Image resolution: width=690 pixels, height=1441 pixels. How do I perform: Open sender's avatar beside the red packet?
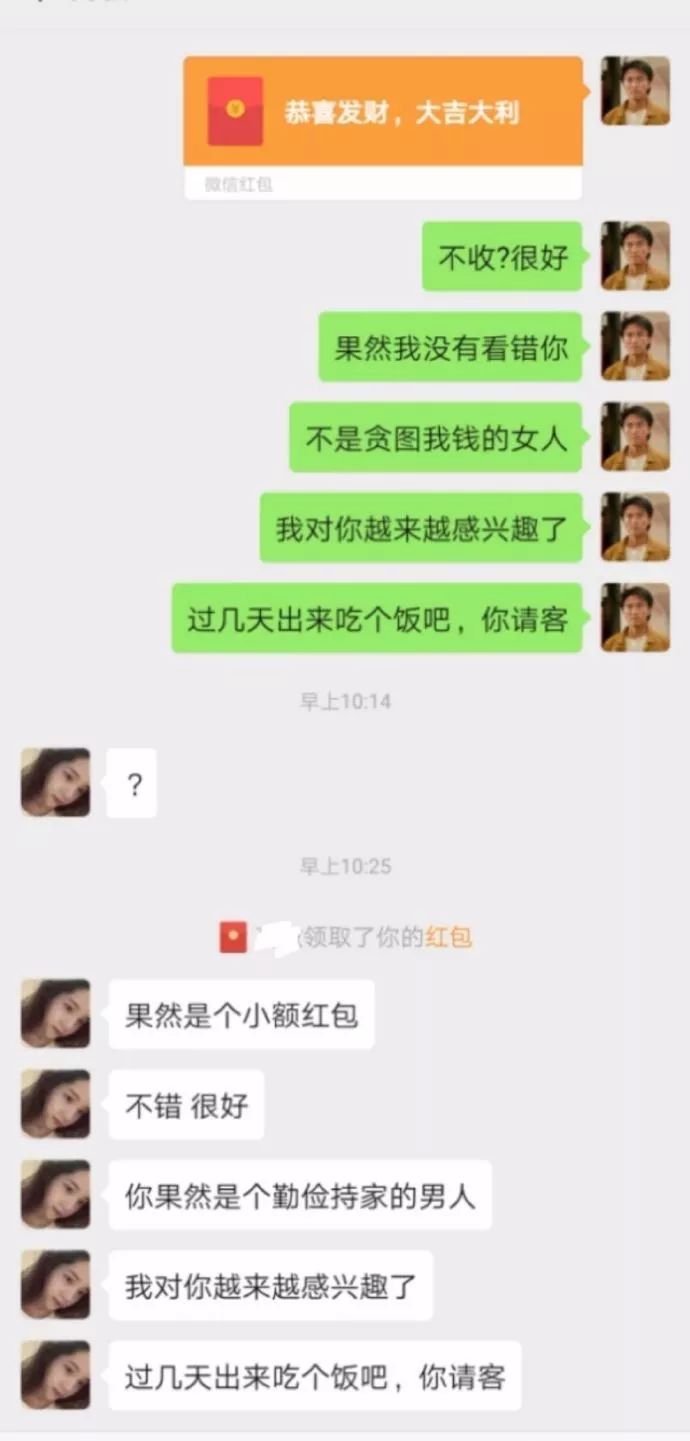tap(635, 91)
